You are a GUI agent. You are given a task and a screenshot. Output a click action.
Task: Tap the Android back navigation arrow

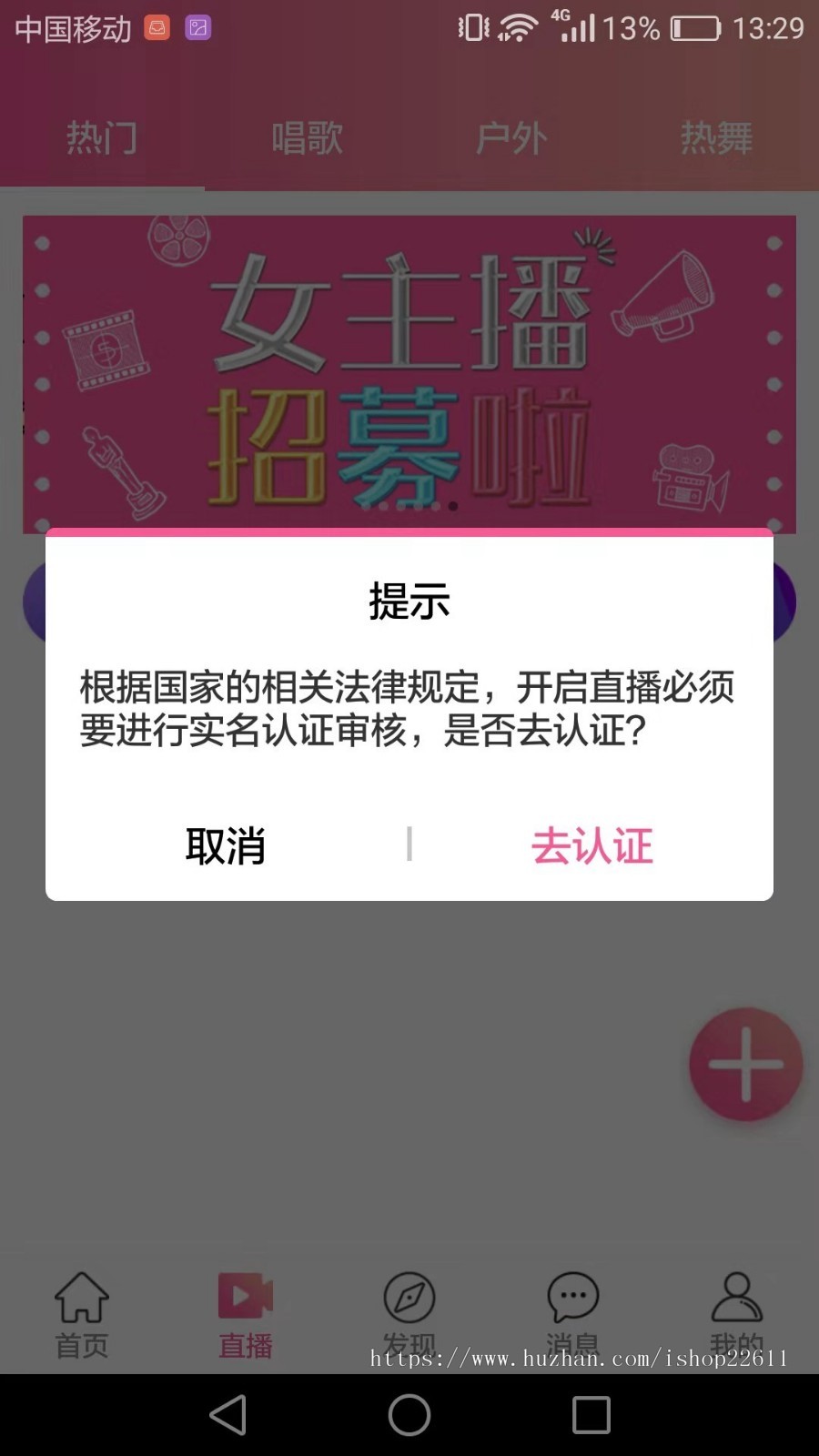228,1415
